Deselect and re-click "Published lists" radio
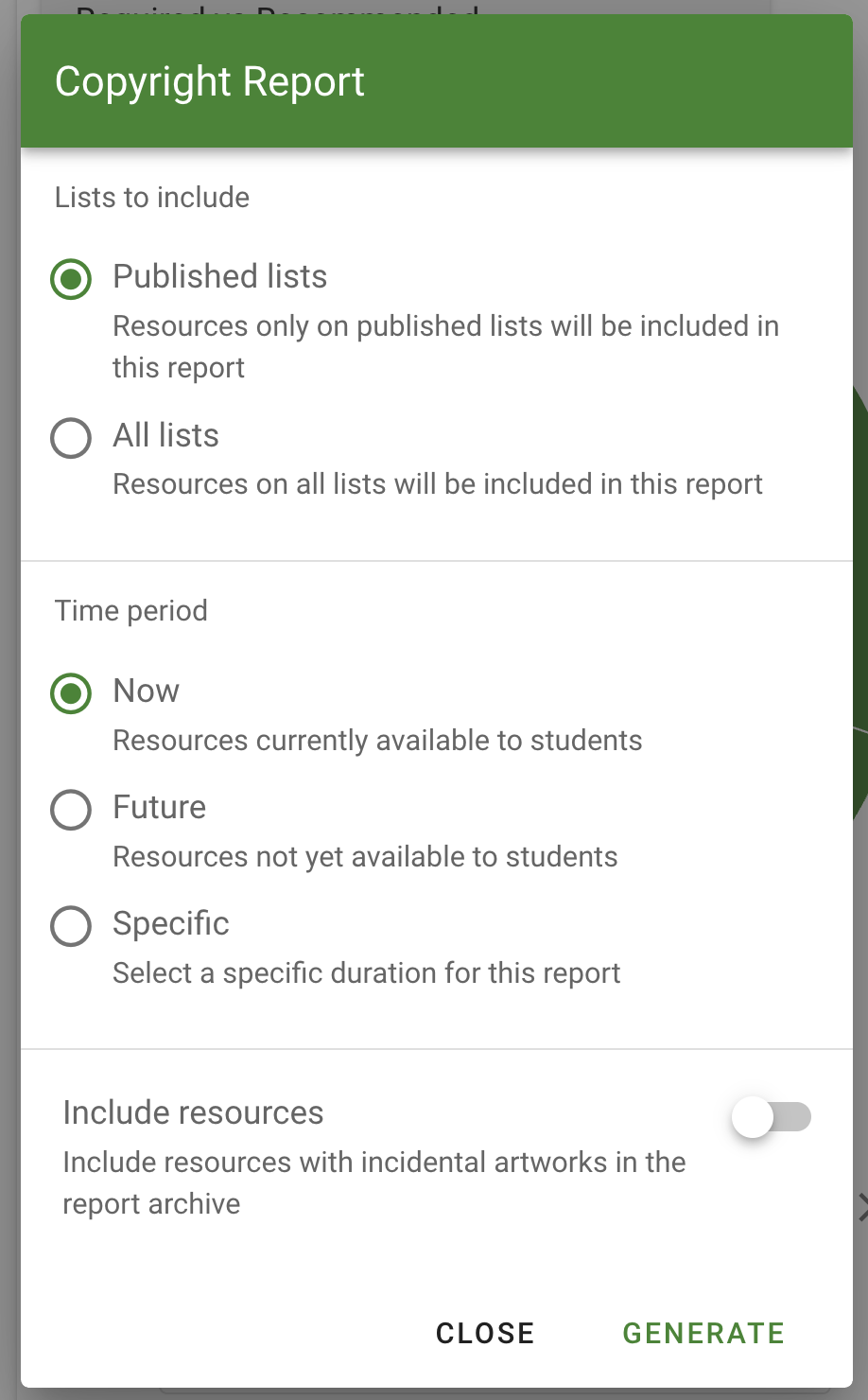 pyautogui.click(x=70, y=279)
